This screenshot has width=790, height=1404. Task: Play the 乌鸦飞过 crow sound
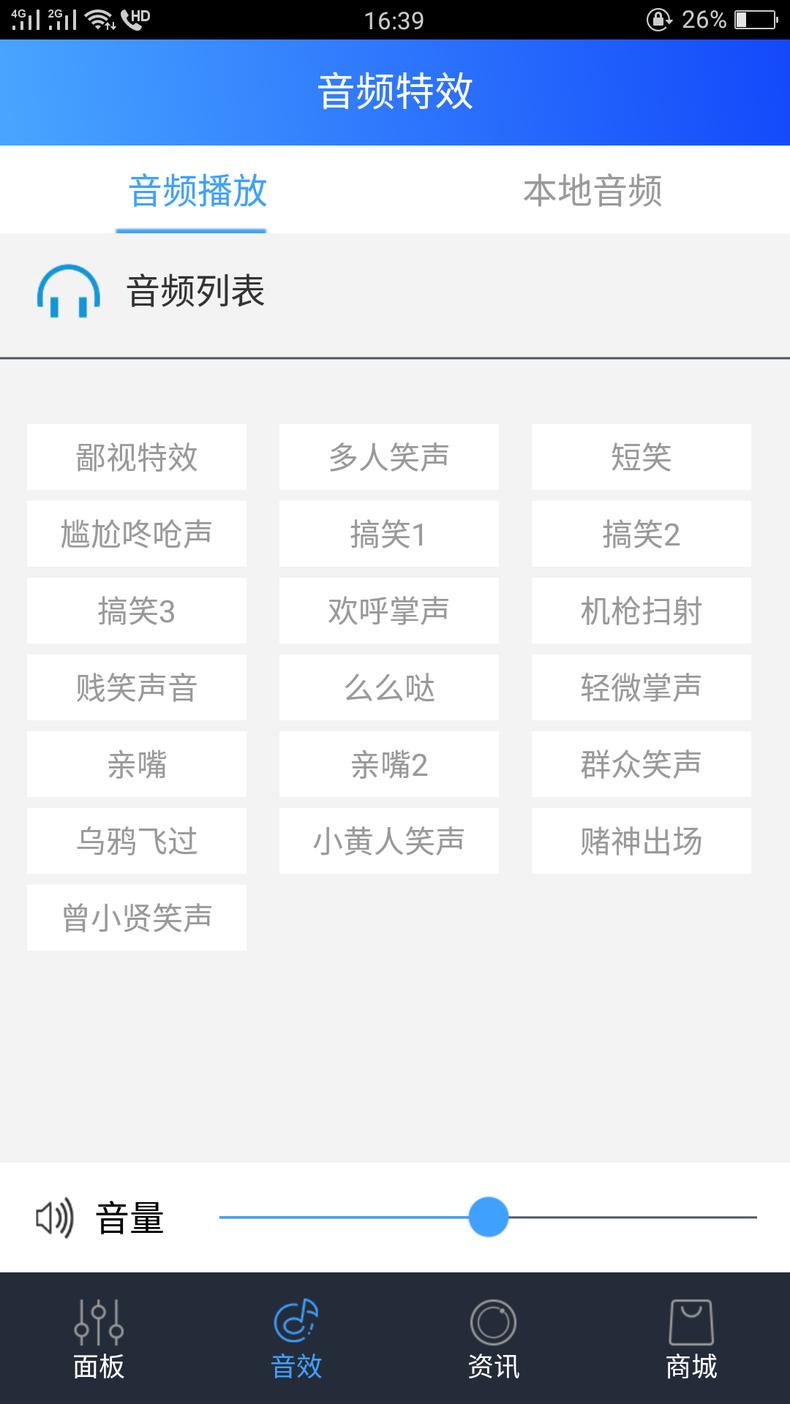click(x=136, y=841)
